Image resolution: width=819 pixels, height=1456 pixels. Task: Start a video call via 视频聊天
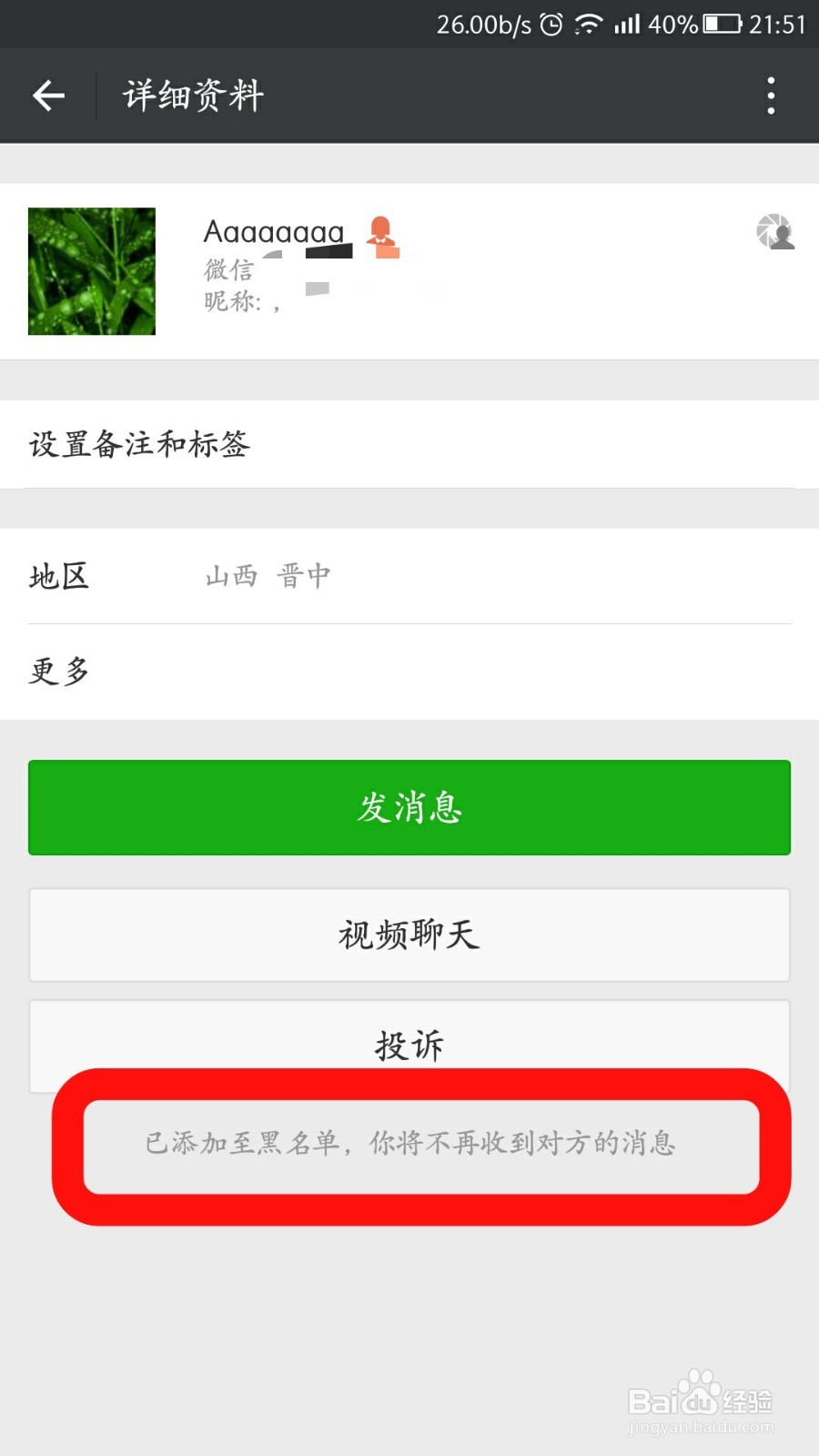point(409,935)
